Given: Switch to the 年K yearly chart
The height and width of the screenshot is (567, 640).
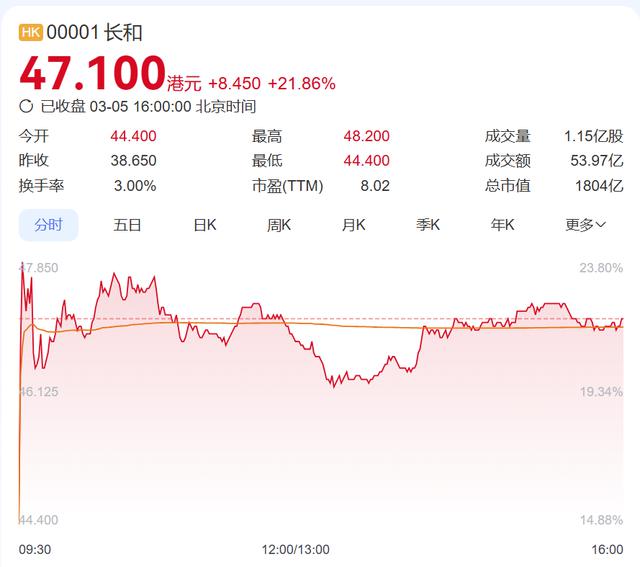Looking at the screenshot, I should (503, 225).
